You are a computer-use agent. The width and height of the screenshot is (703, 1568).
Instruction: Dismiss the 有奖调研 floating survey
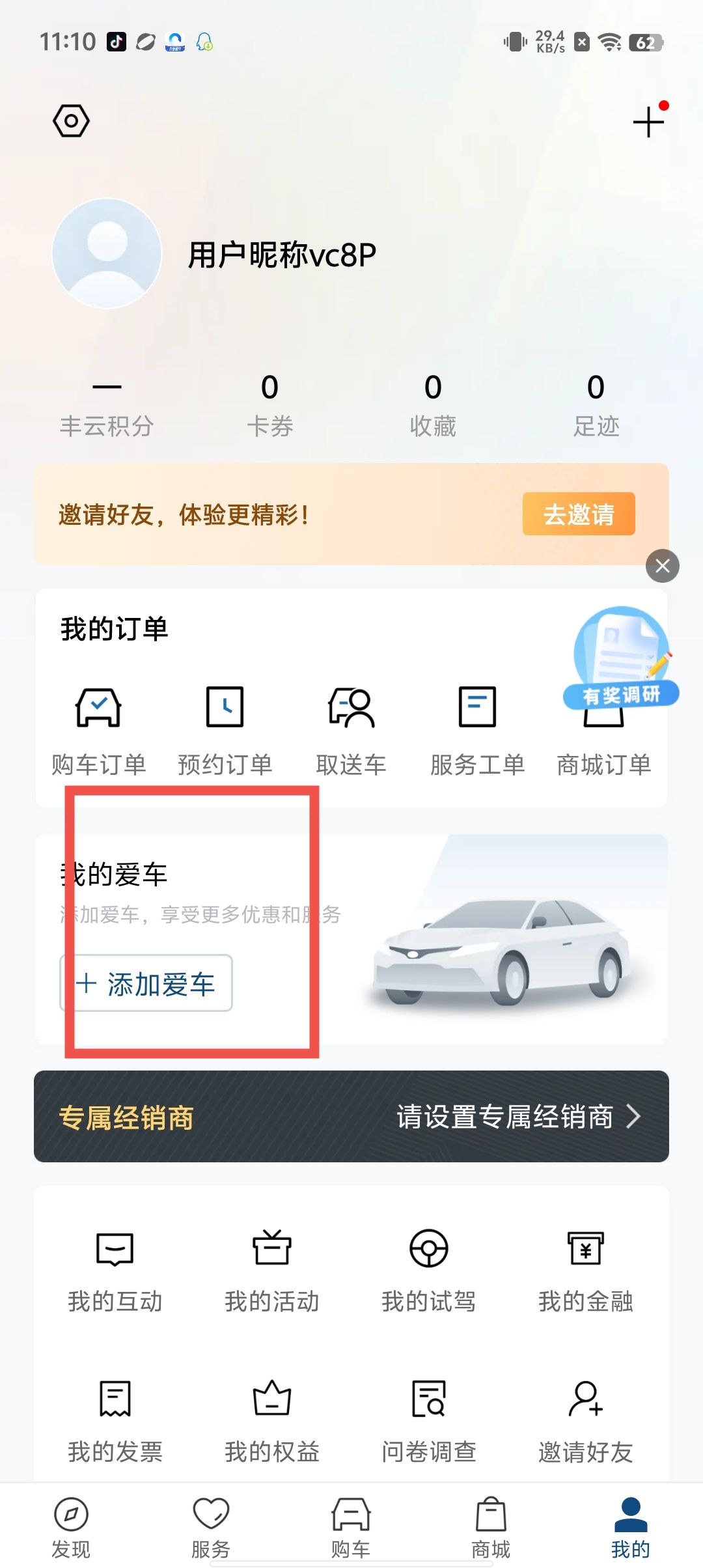coord(662,566)
